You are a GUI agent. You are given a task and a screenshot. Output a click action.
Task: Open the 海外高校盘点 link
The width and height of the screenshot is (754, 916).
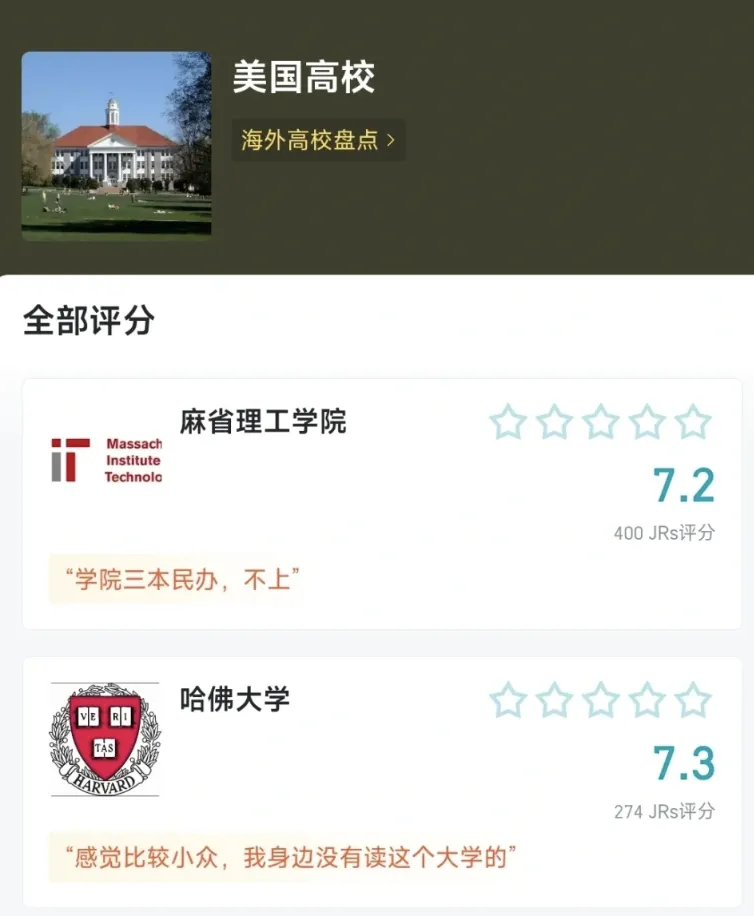click(318, 140)
